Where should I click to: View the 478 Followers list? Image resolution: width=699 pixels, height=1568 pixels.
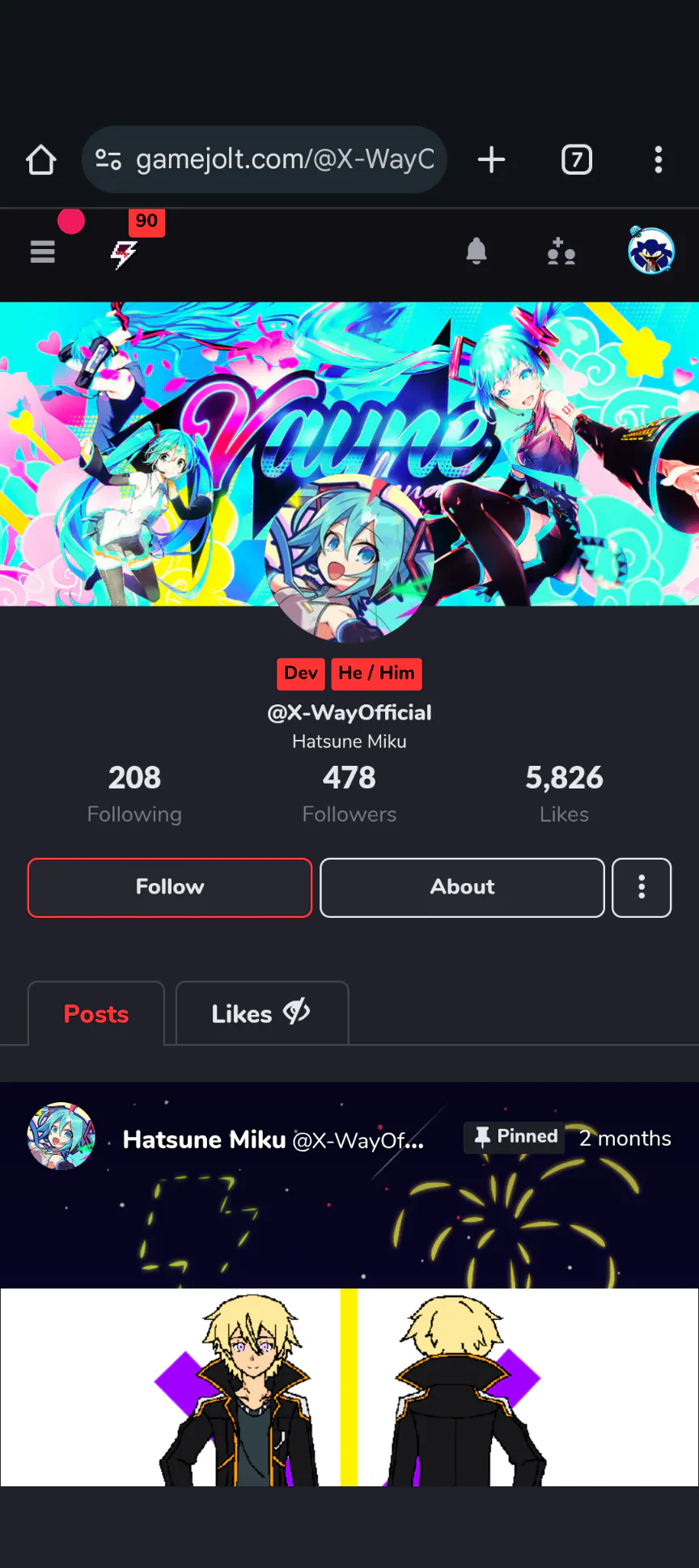[x=349, y=793]
